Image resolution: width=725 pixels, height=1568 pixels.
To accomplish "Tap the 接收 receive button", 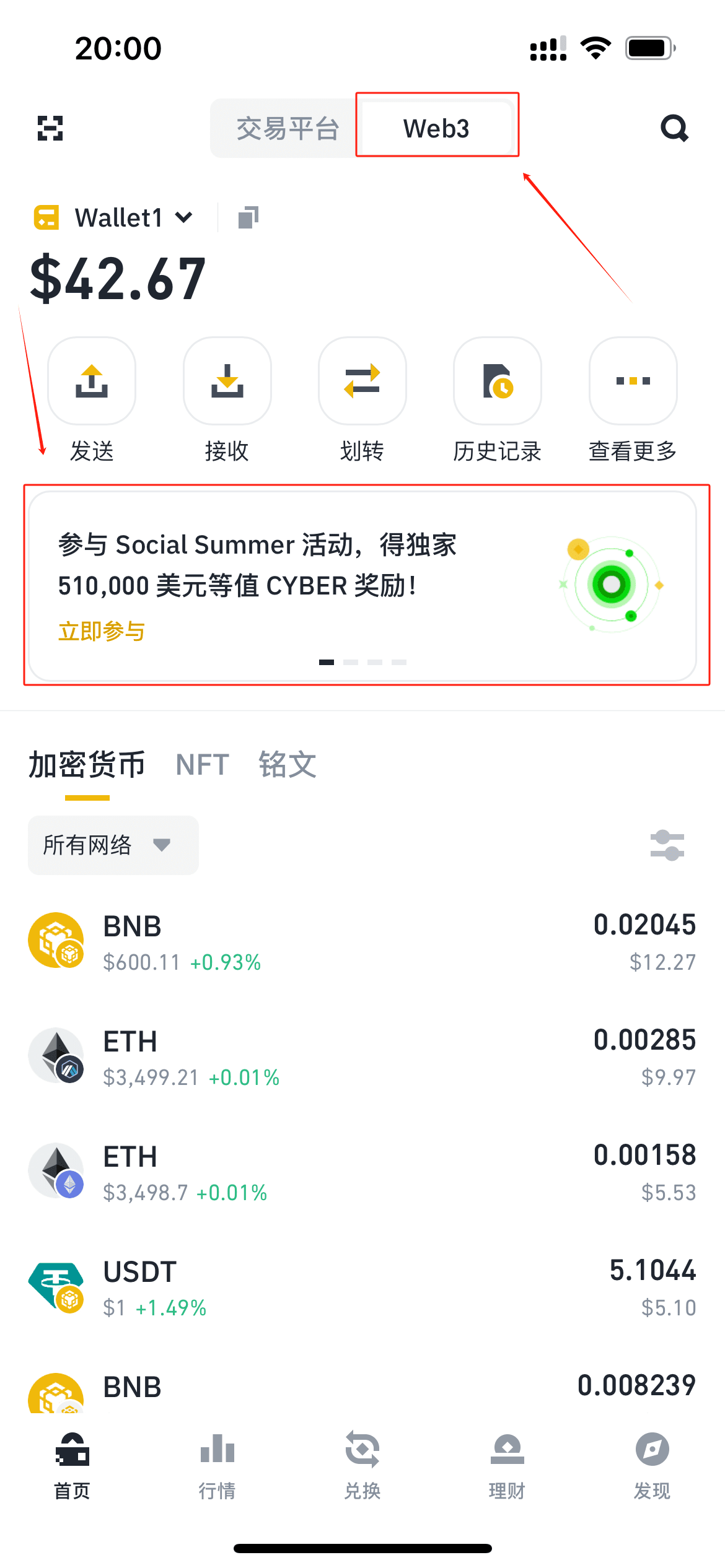I will [227, 381].
